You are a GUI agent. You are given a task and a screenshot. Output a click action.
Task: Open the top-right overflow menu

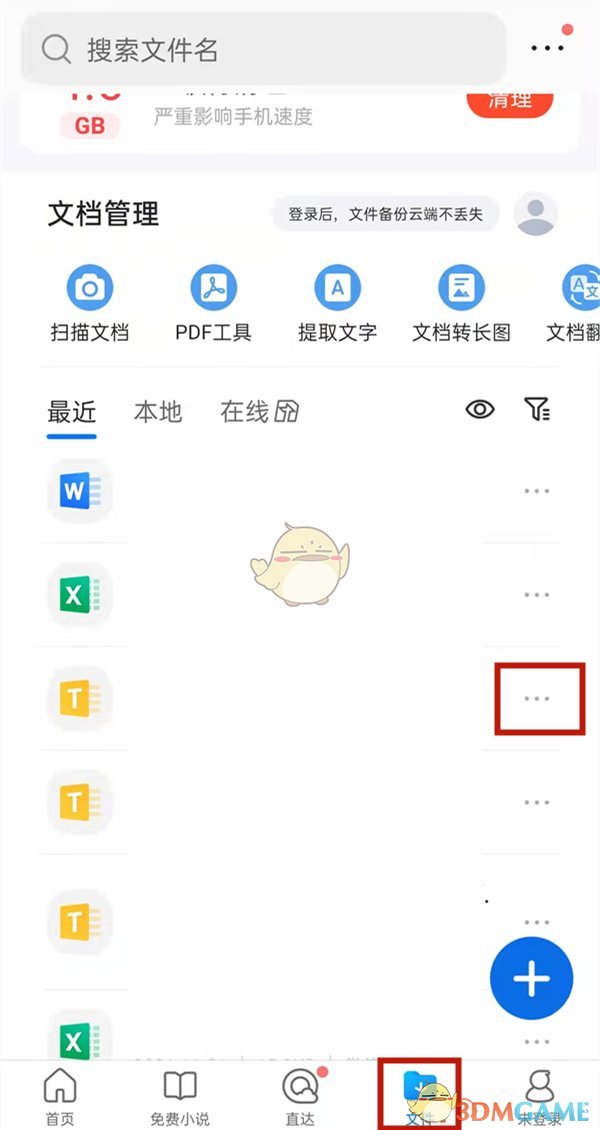[x=549, y=47]
